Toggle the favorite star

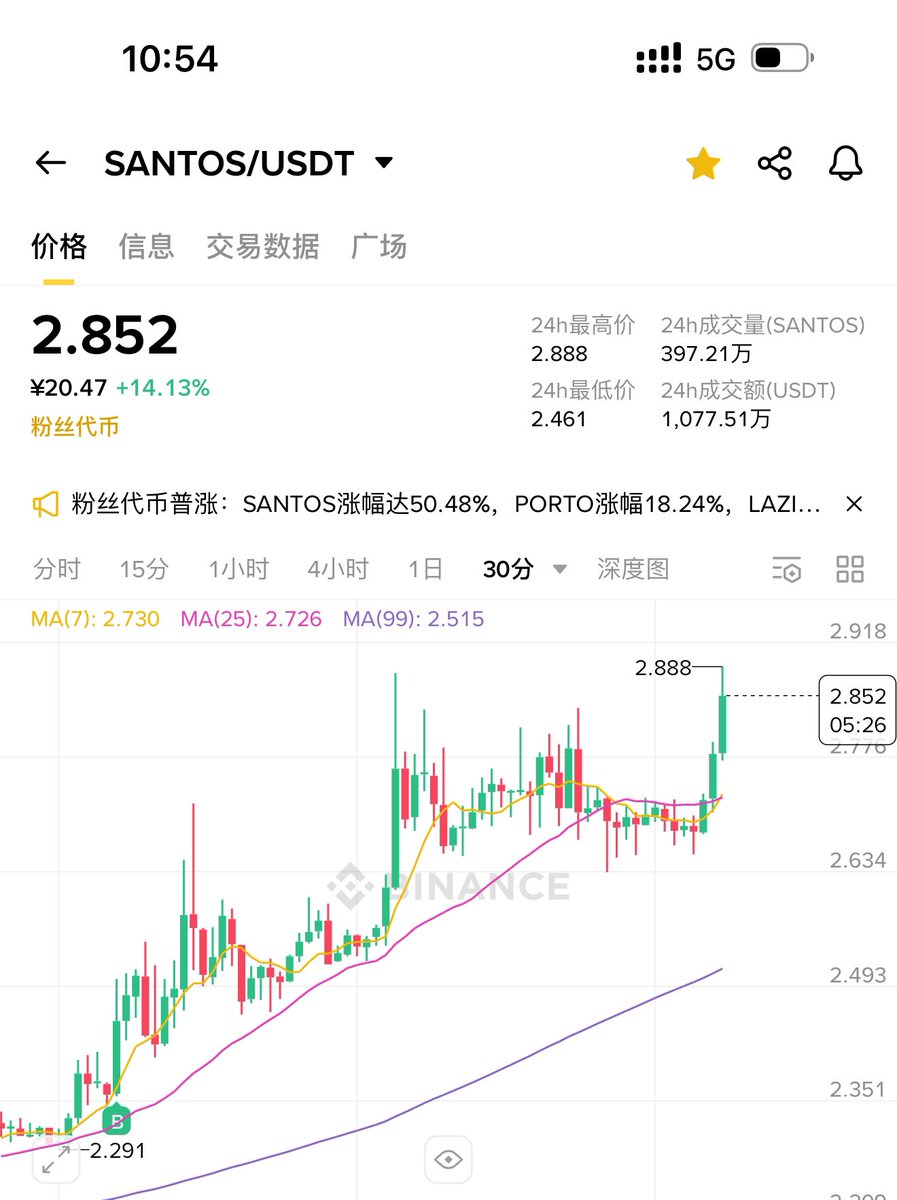click(703, 164)
